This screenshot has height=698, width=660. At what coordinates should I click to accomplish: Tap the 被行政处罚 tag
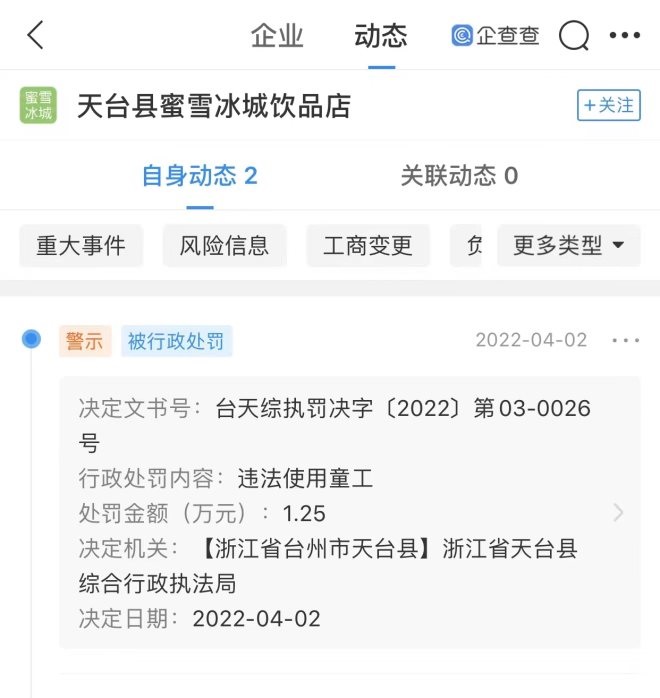click(176, 341)
